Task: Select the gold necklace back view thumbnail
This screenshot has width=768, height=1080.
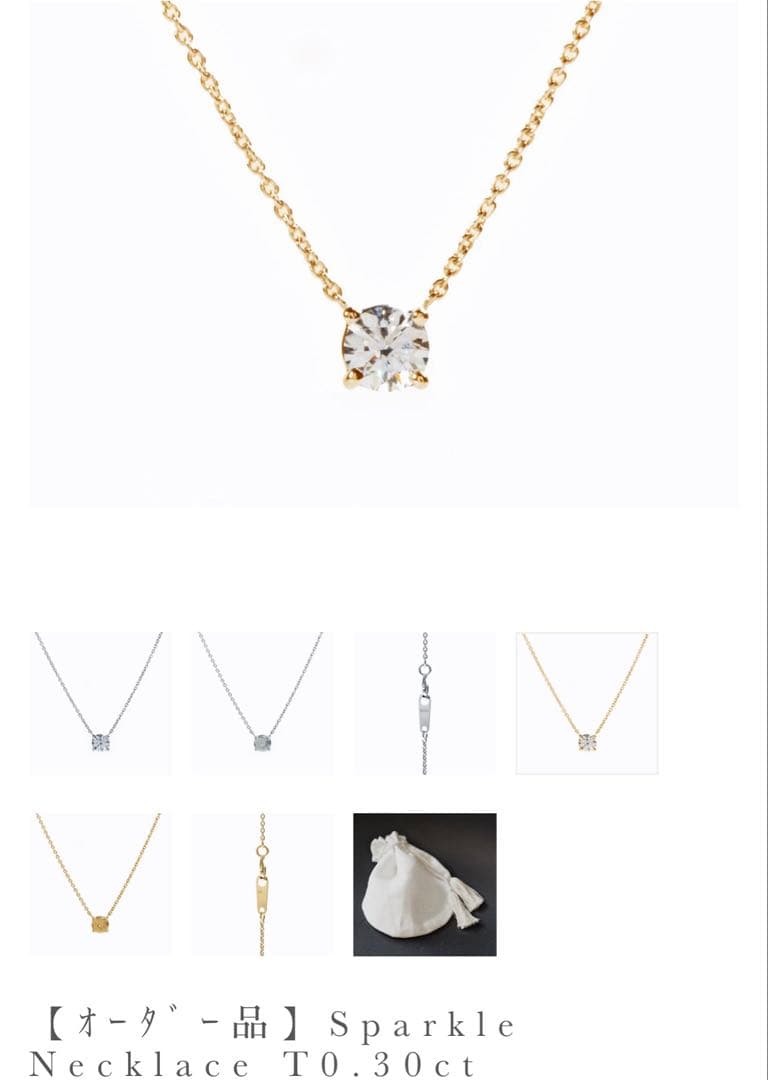Action: [x=99, y=884]
